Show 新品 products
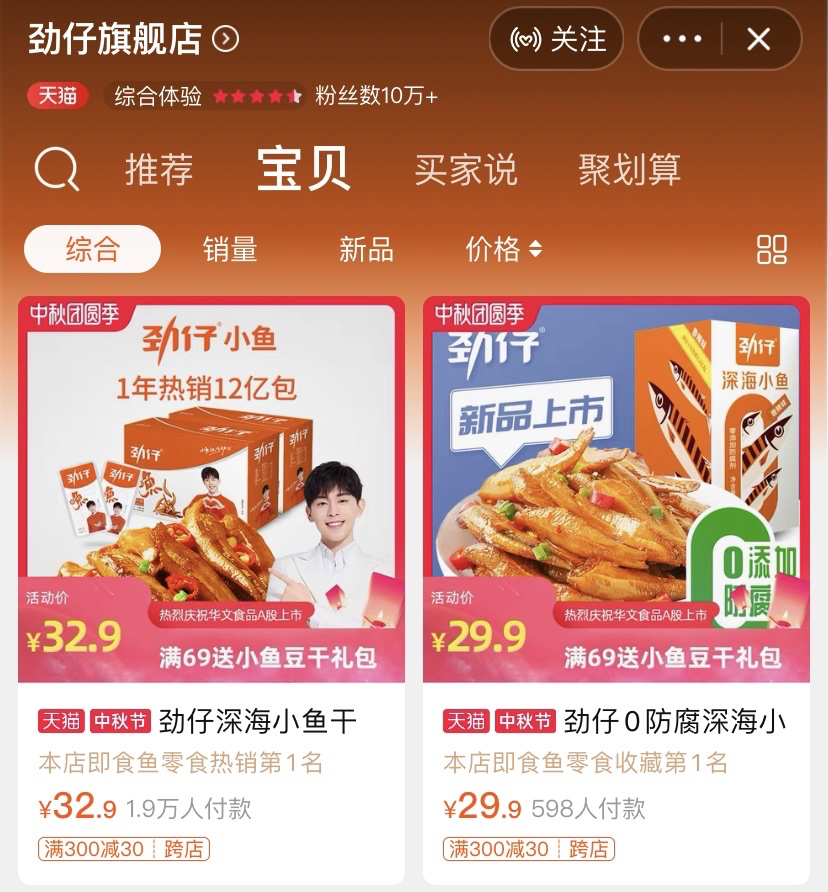This screenshot has width=828, height=892. point(366,249)
